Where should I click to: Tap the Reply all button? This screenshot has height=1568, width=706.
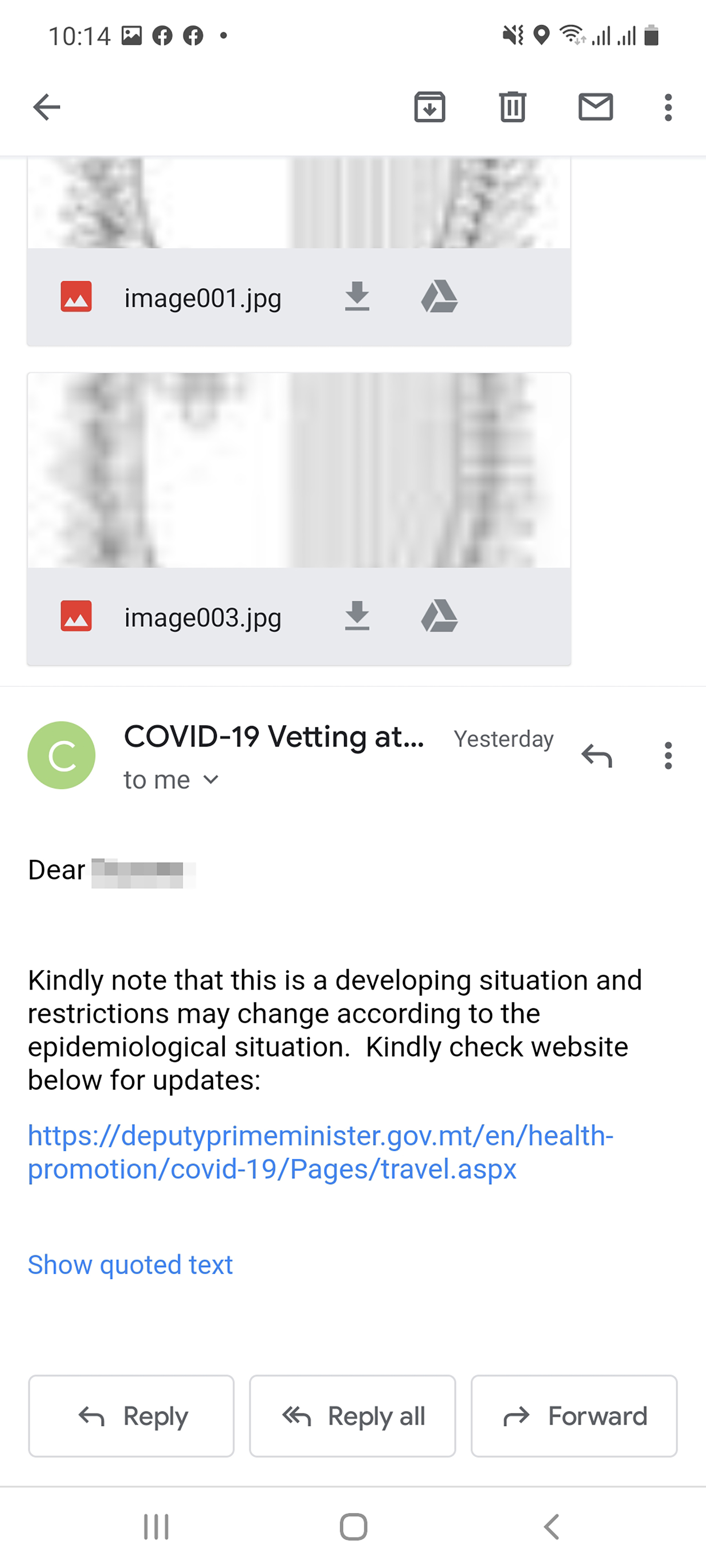coord(352,1416)
